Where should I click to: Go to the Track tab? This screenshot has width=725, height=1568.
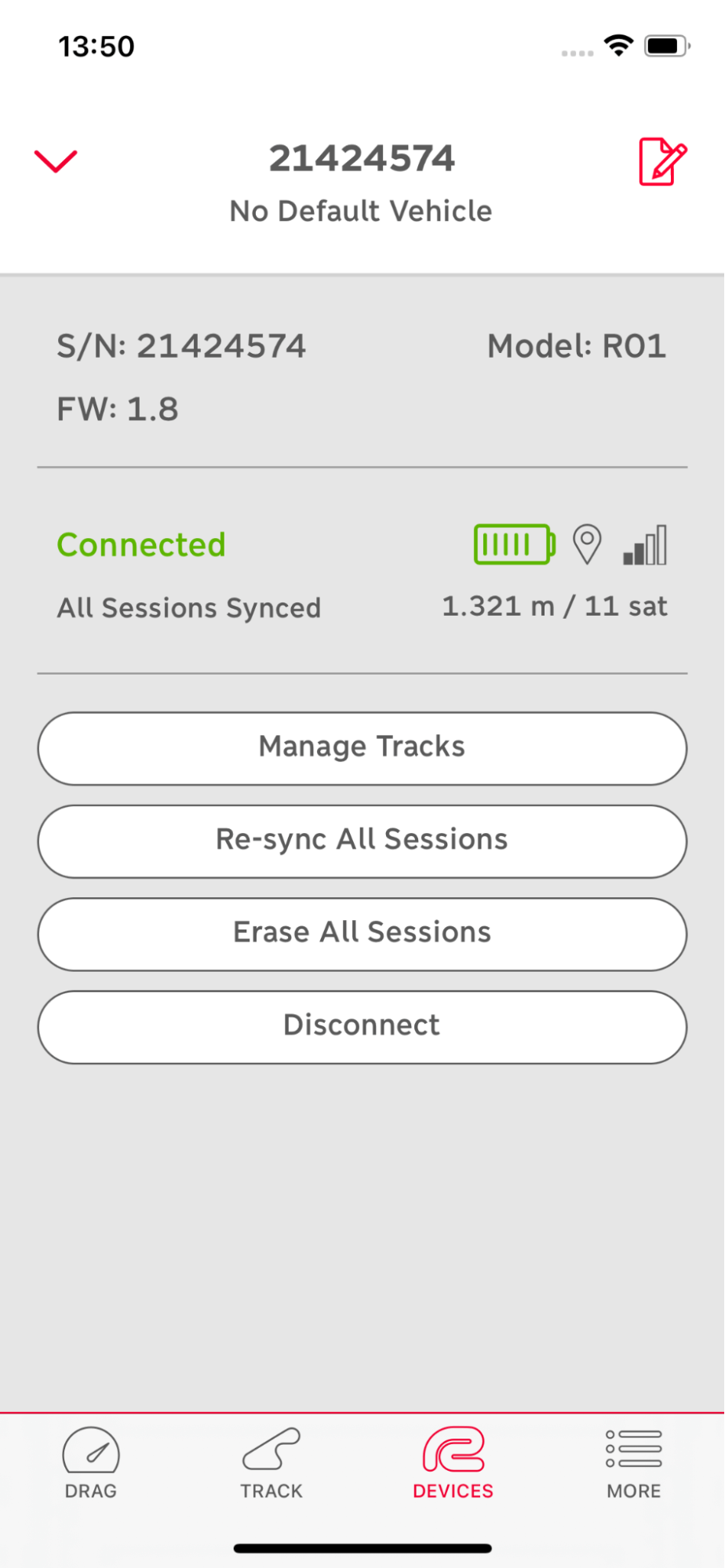271,1463
